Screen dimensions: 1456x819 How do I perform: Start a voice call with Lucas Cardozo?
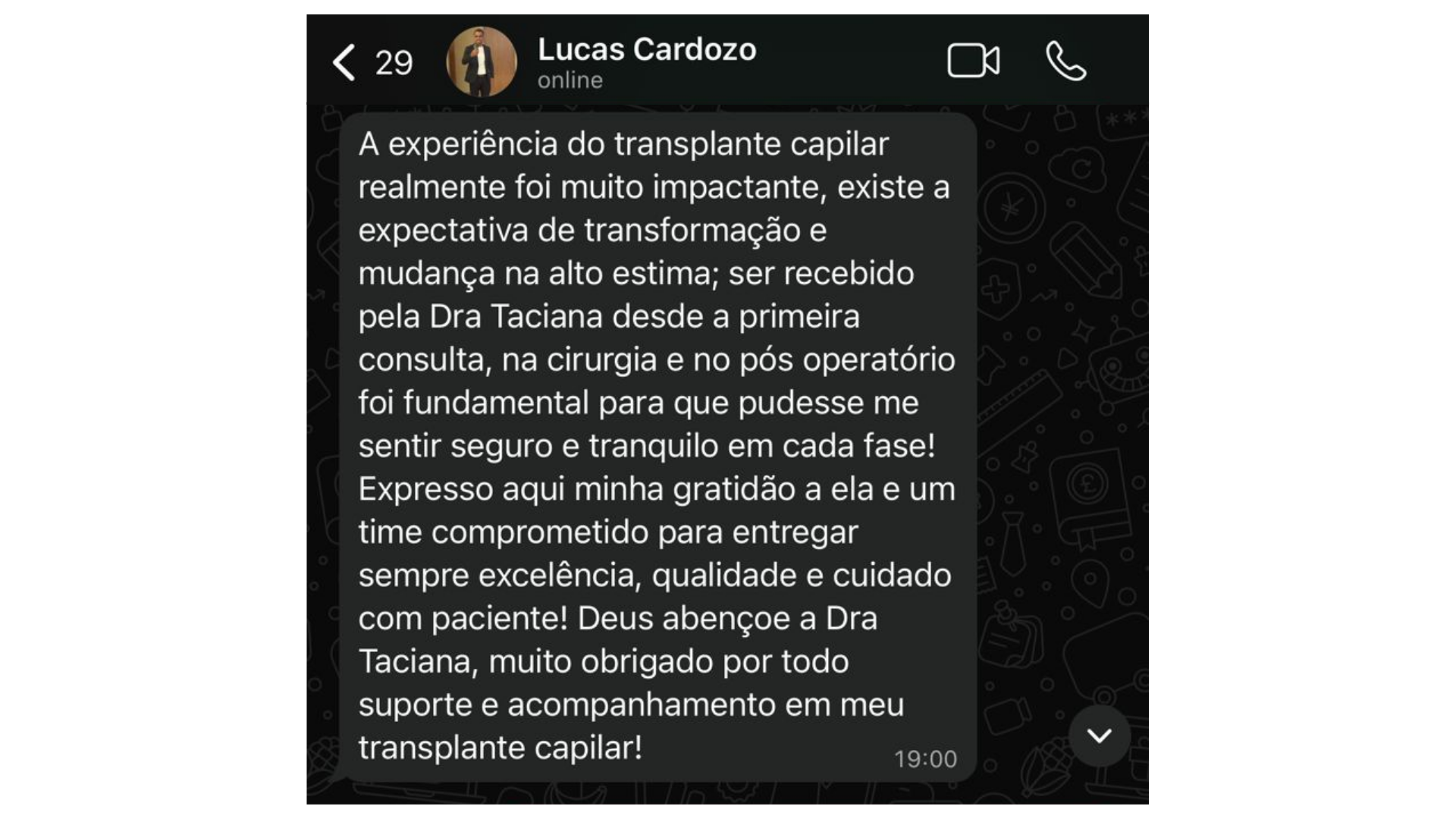(x=1065, y=61)
